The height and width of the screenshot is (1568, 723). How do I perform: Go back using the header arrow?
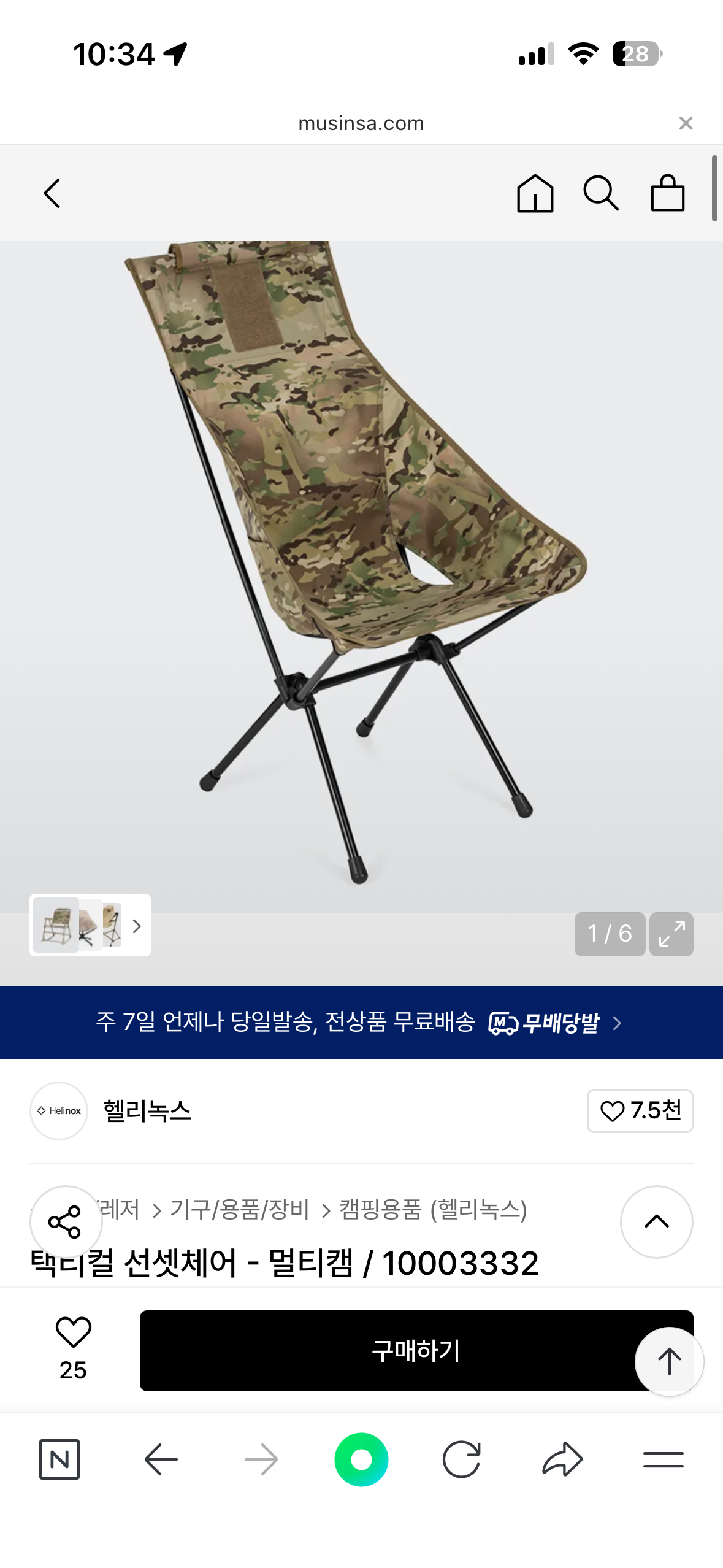click(53, 194)
